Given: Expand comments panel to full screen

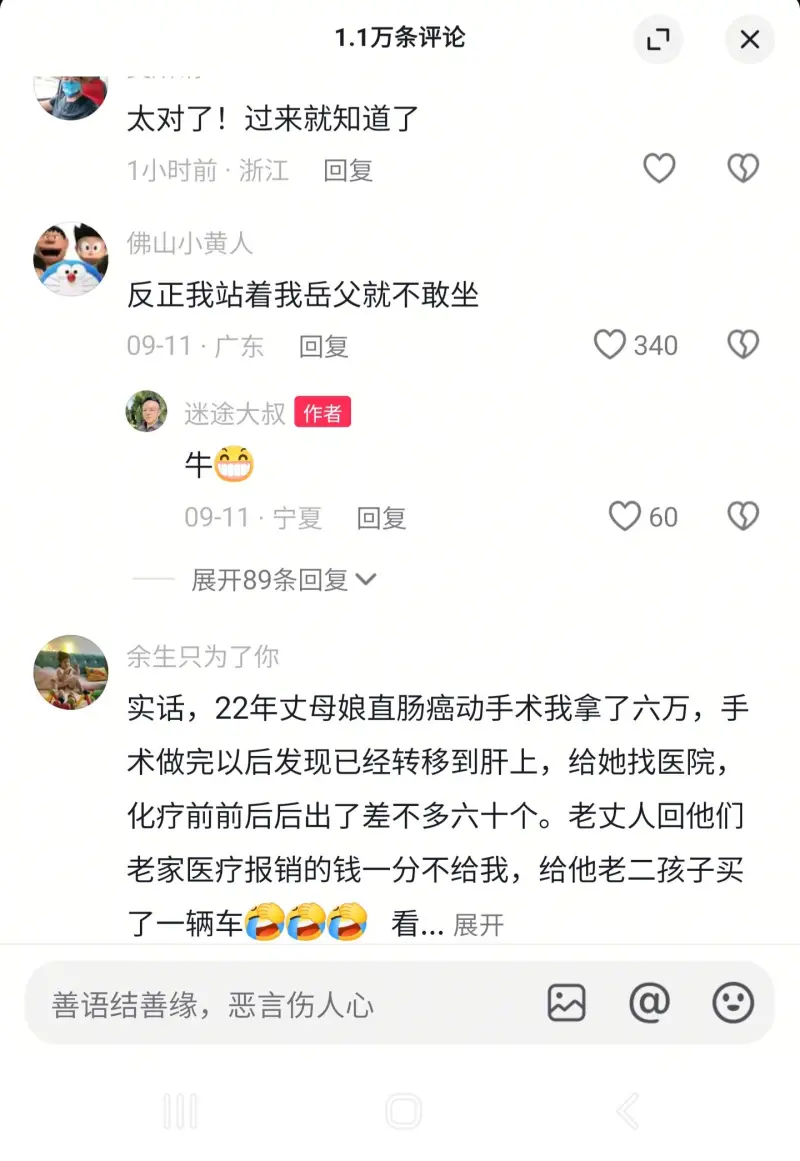Looking at the screenshot, I should tap(658, 40).
